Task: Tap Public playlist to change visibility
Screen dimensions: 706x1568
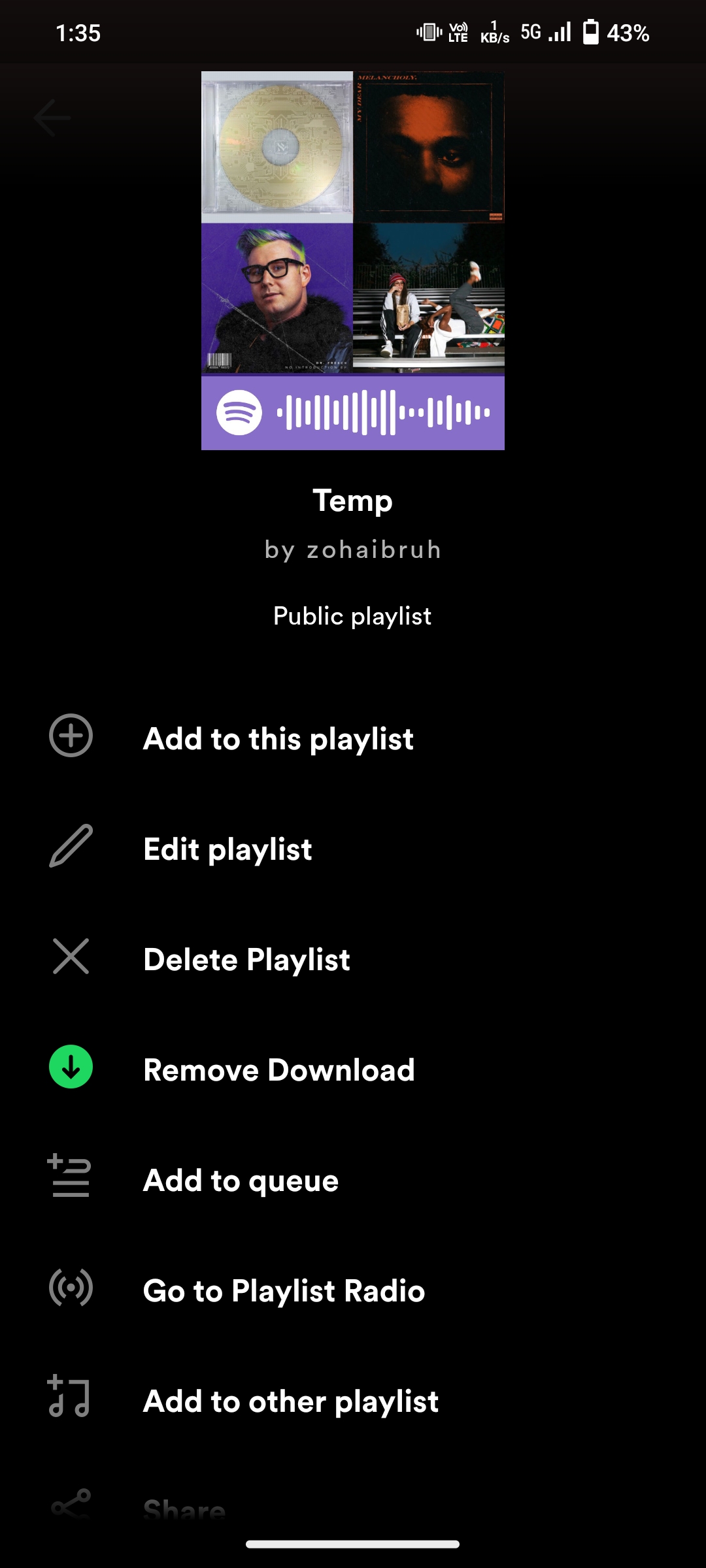Action: coord(352,615)
